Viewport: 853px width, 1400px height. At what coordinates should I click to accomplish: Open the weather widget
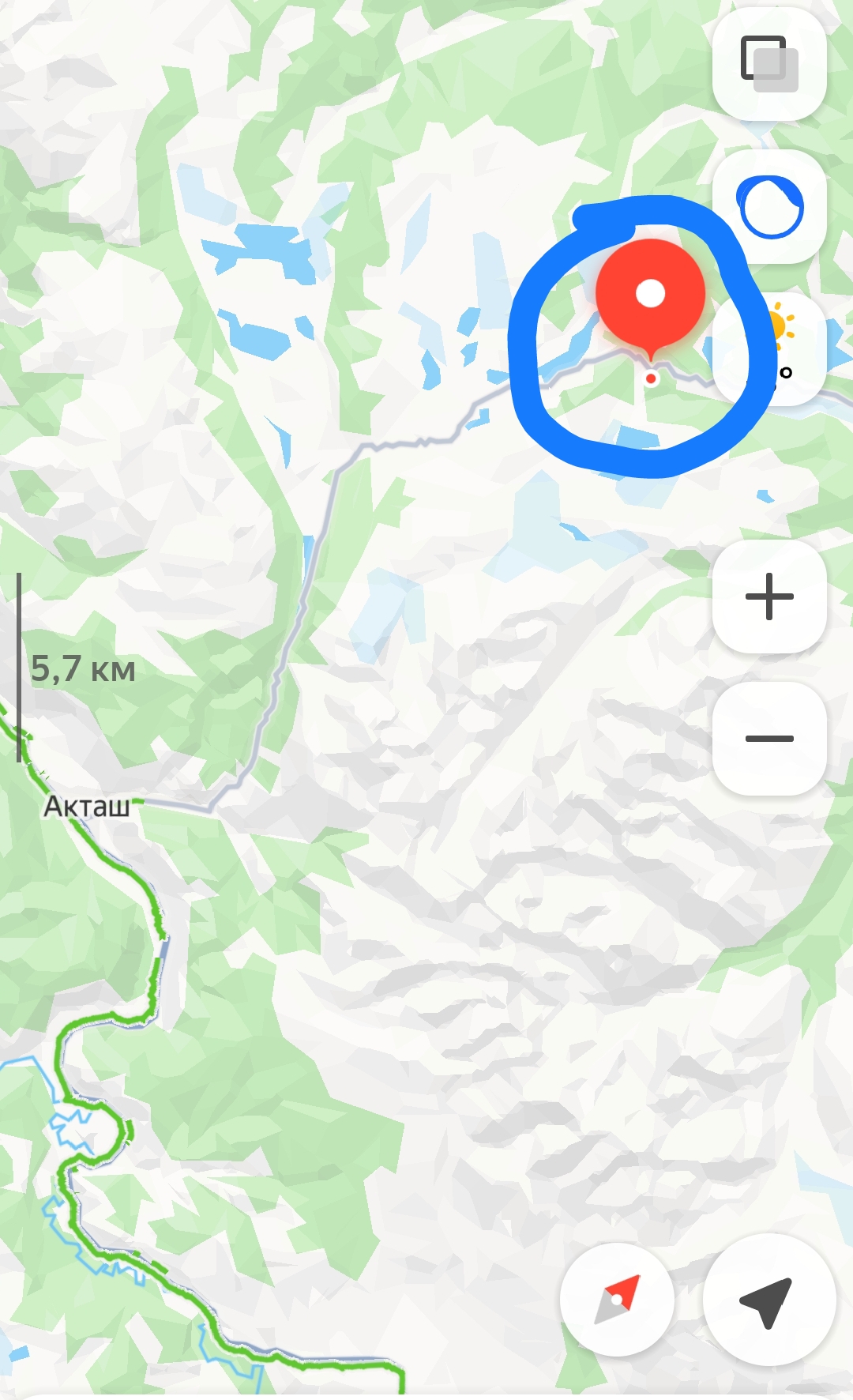pos(778,348)
